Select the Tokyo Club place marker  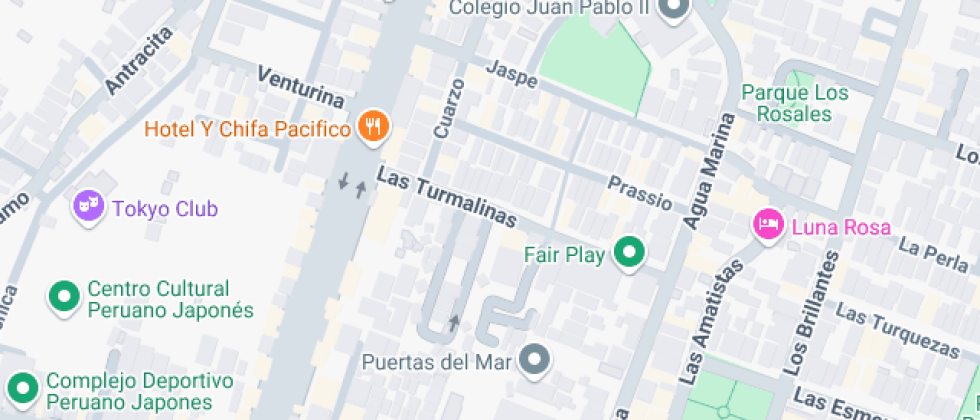89,206
